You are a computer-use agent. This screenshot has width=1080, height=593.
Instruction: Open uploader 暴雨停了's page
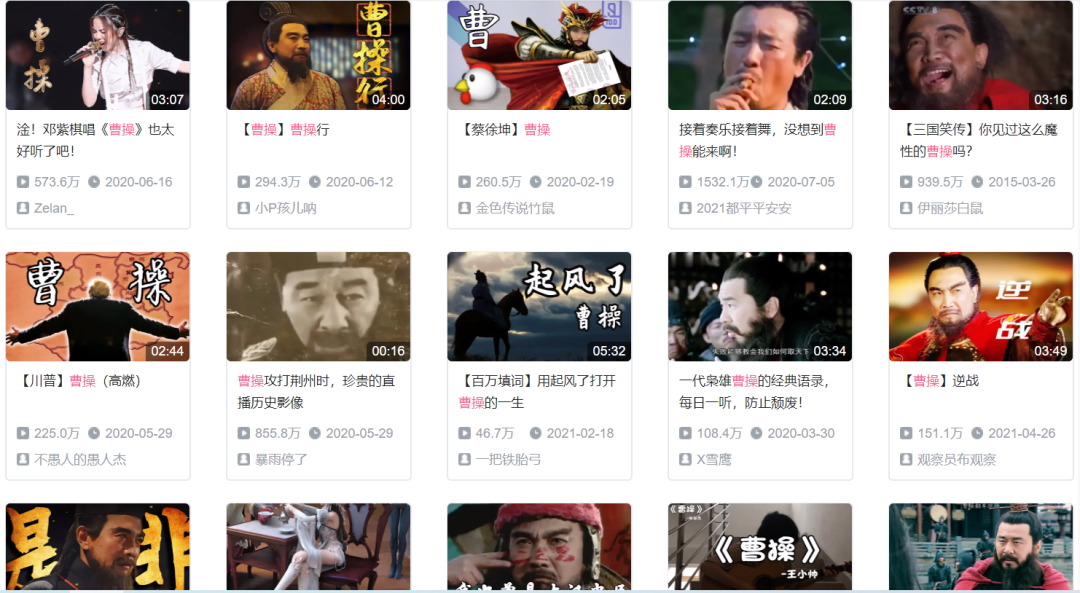[x=281, y=459]
